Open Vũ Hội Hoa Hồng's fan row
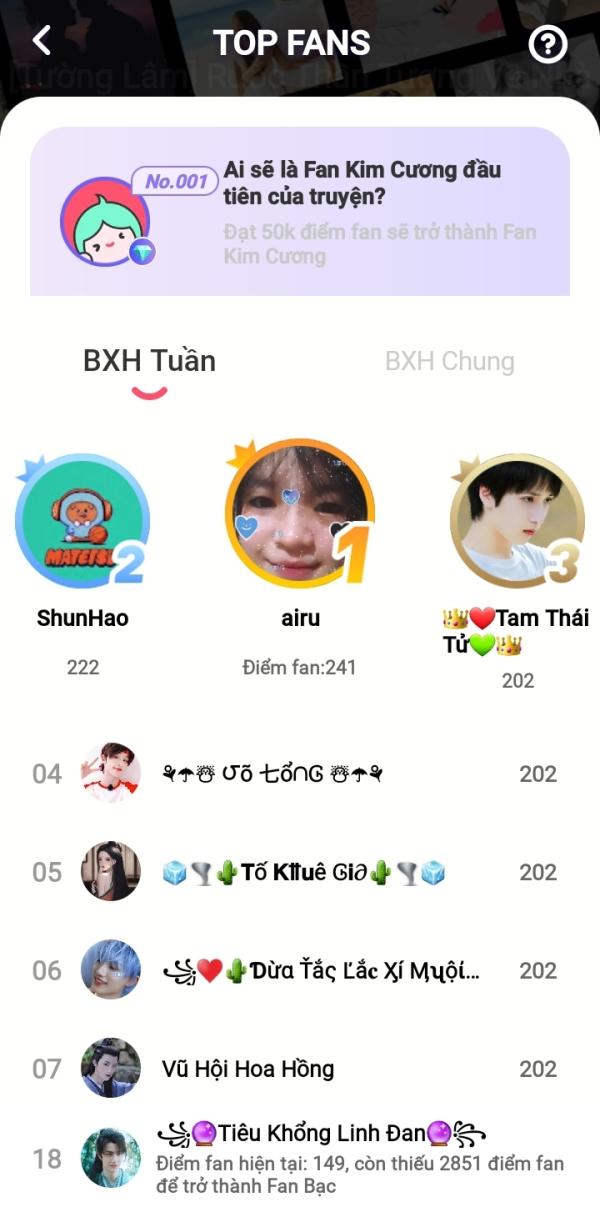Image resolution: width=600 pixels, height=1207 pixels. [x=300, y=1068]
